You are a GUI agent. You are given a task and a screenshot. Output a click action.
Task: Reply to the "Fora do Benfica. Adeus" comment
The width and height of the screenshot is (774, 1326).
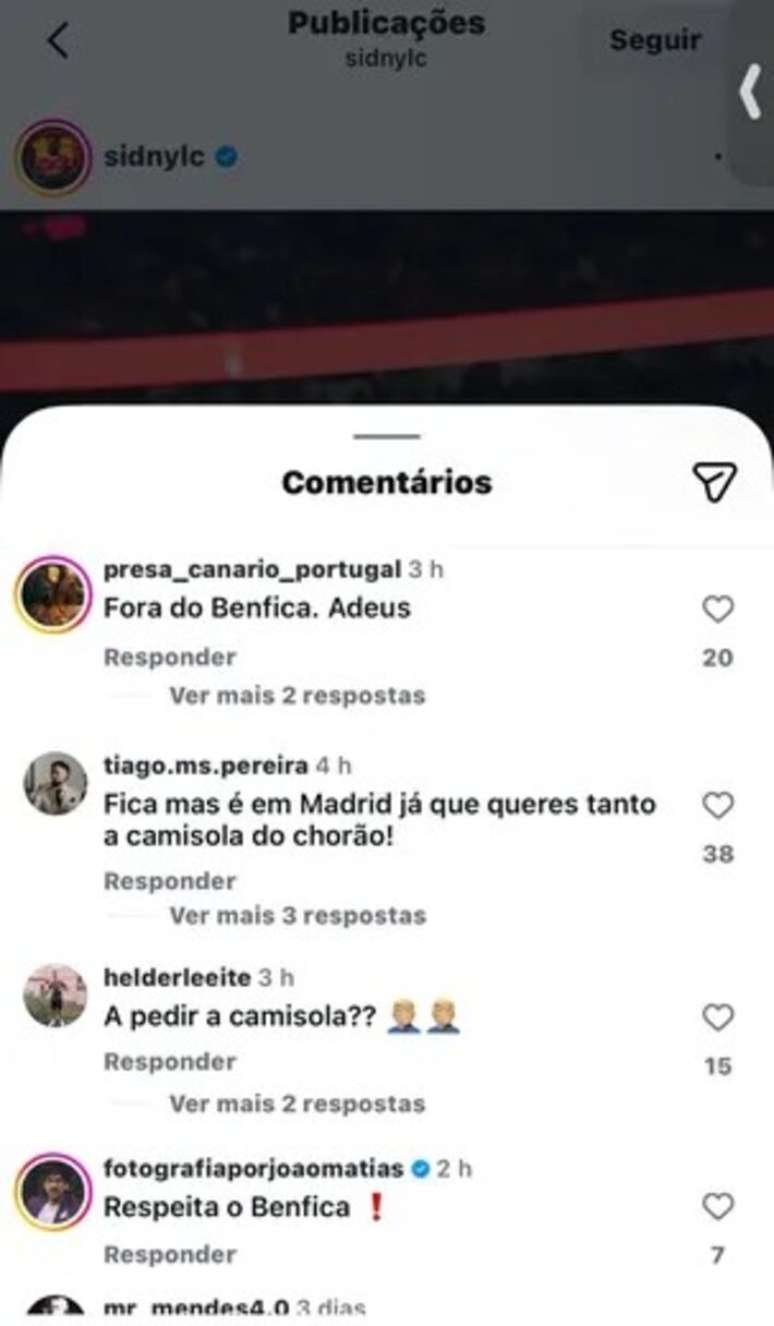pos(170,657)
